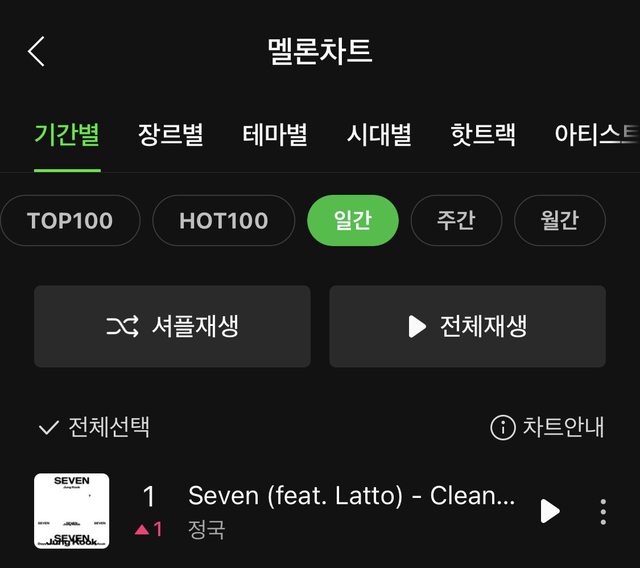The image size is (640, 568).
Task: Switch to the 장르별 tab
Action: pos(170,135)
